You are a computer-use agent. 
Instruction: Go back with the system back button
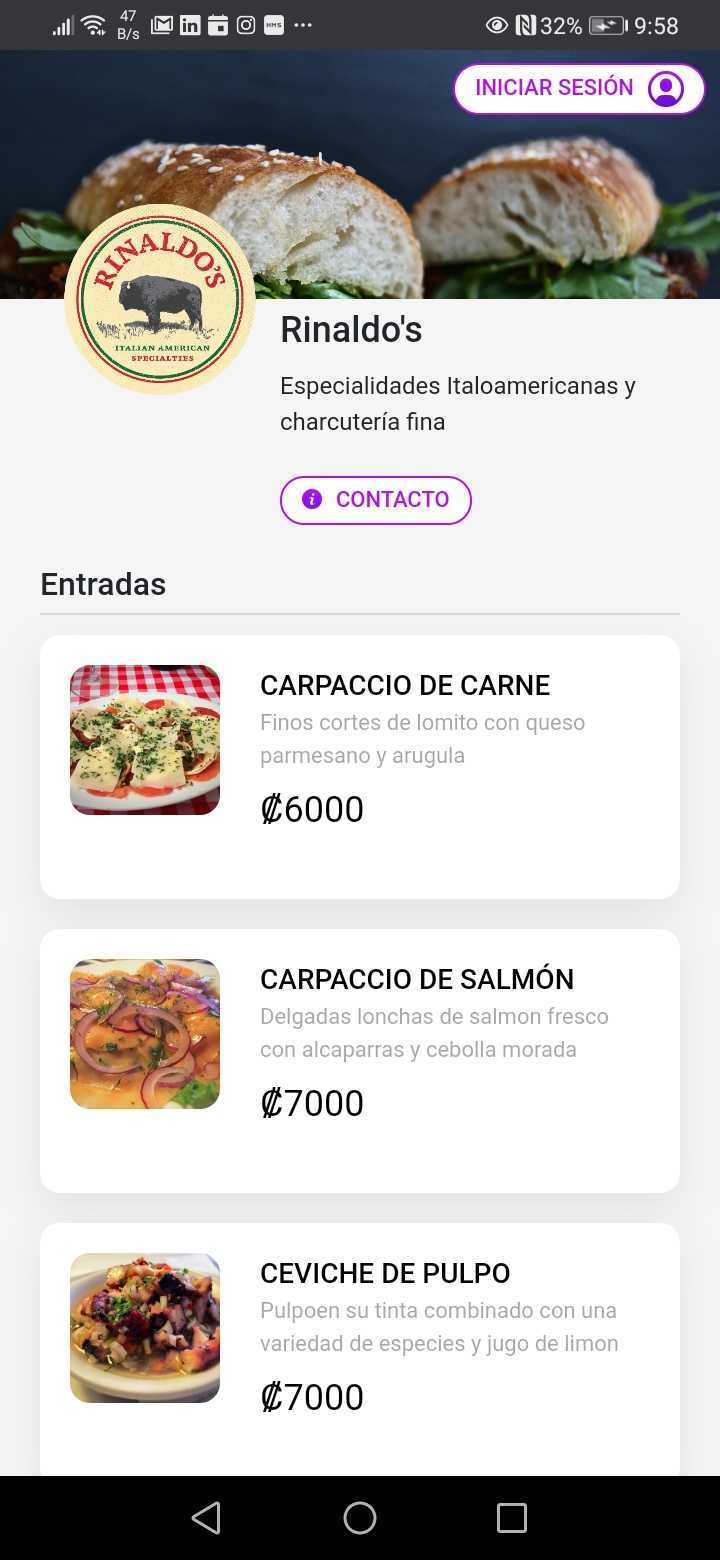(x=206, y=1518)
